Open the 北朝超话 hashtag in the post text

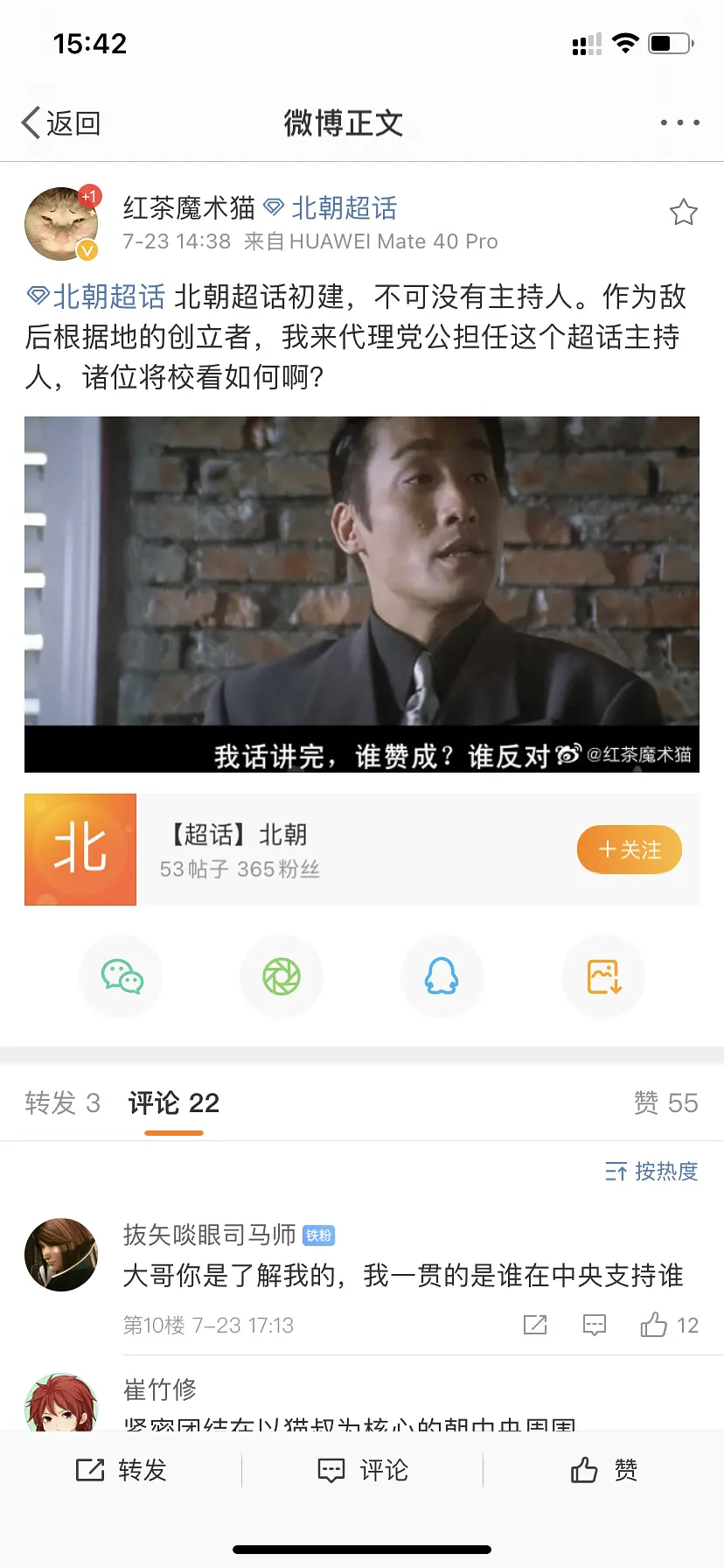tap(96, 297)
